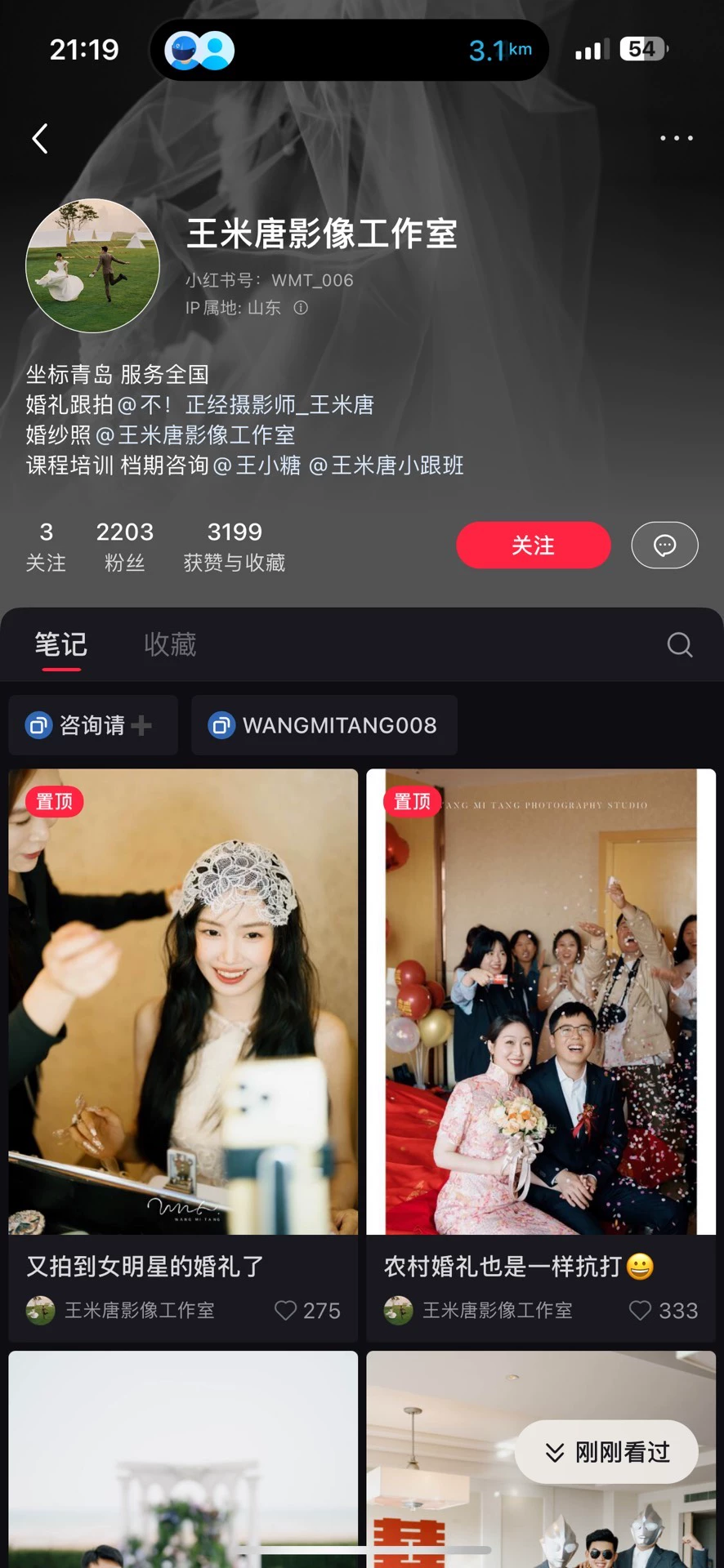This screenshot has height=1568, width=724.
Task: Switch to the 收藏 tab
Action: point(170,644)
